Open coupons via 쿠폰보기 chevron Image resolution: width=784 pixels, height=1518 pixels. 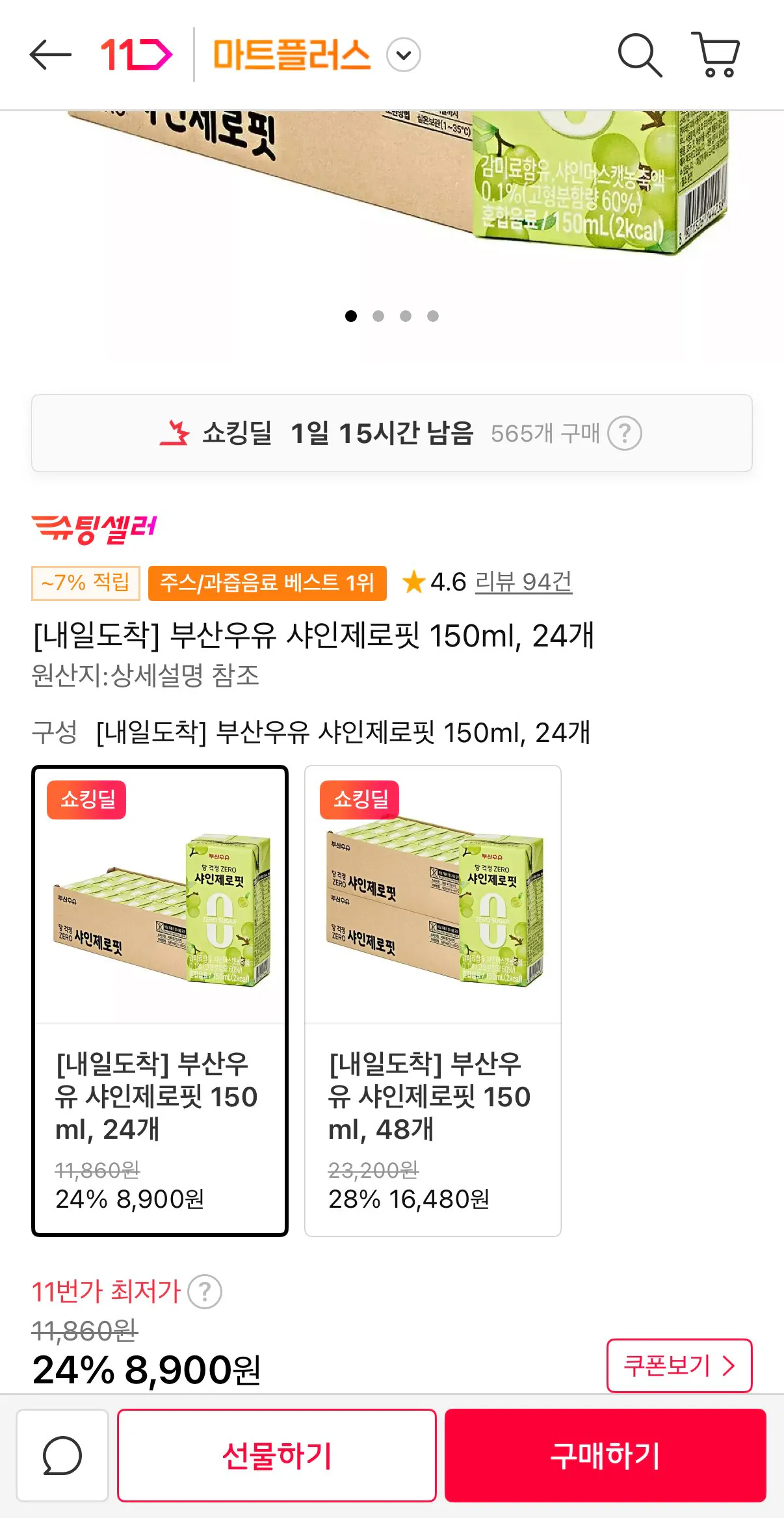[679, 1365]
